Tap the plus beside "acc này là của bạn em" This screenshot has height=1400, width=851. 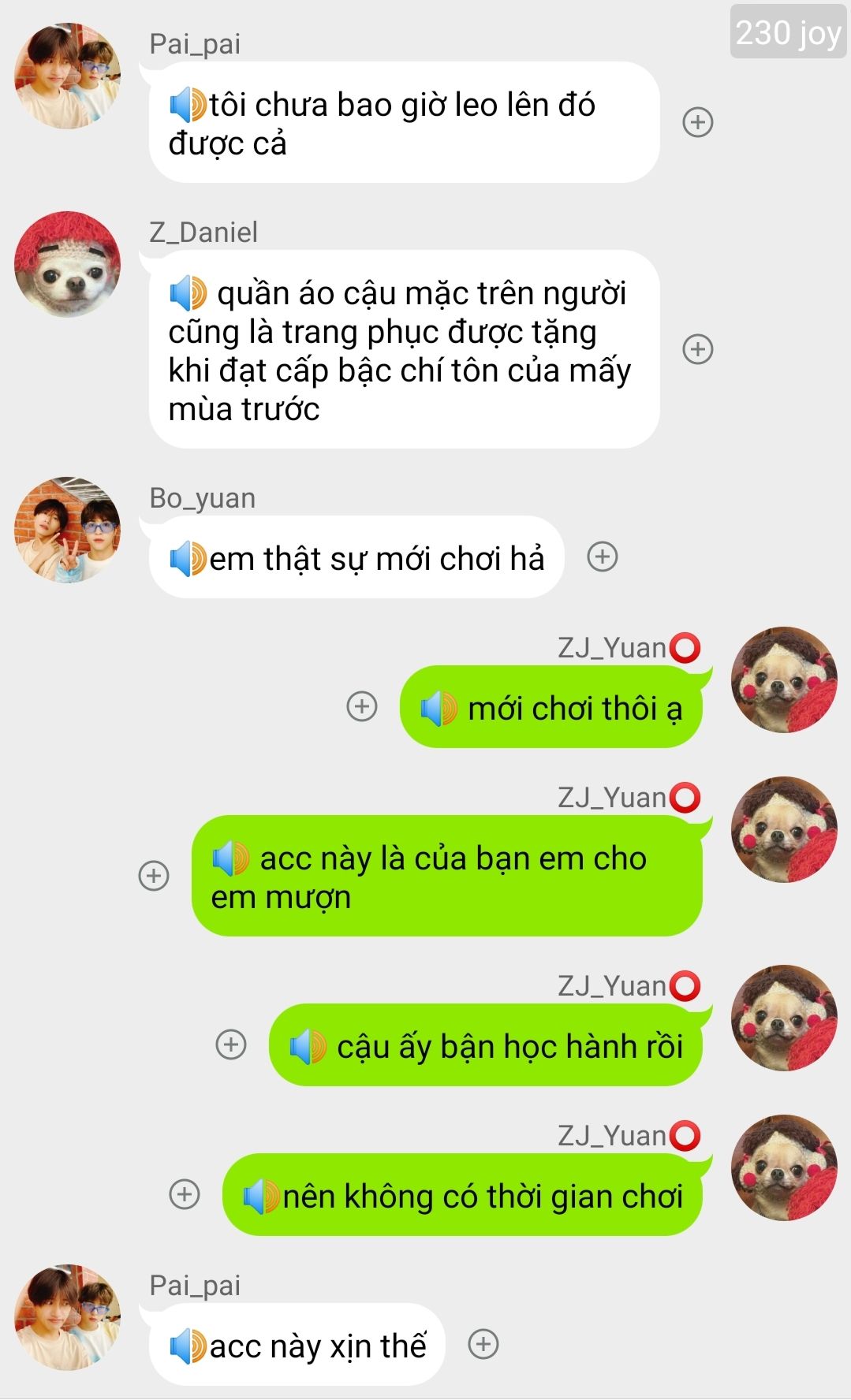click(154, 876)
